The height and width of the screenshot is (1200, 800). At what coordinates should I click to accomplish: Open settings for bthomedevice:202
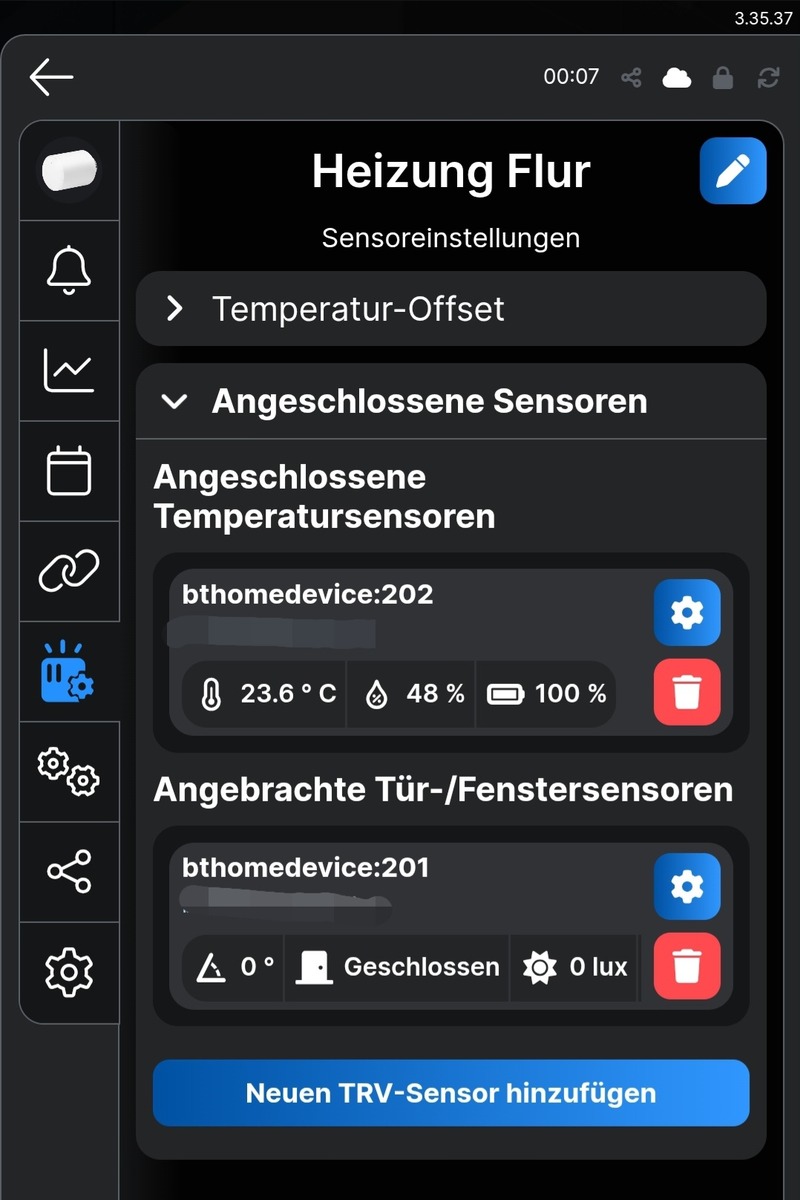(687, 612)
